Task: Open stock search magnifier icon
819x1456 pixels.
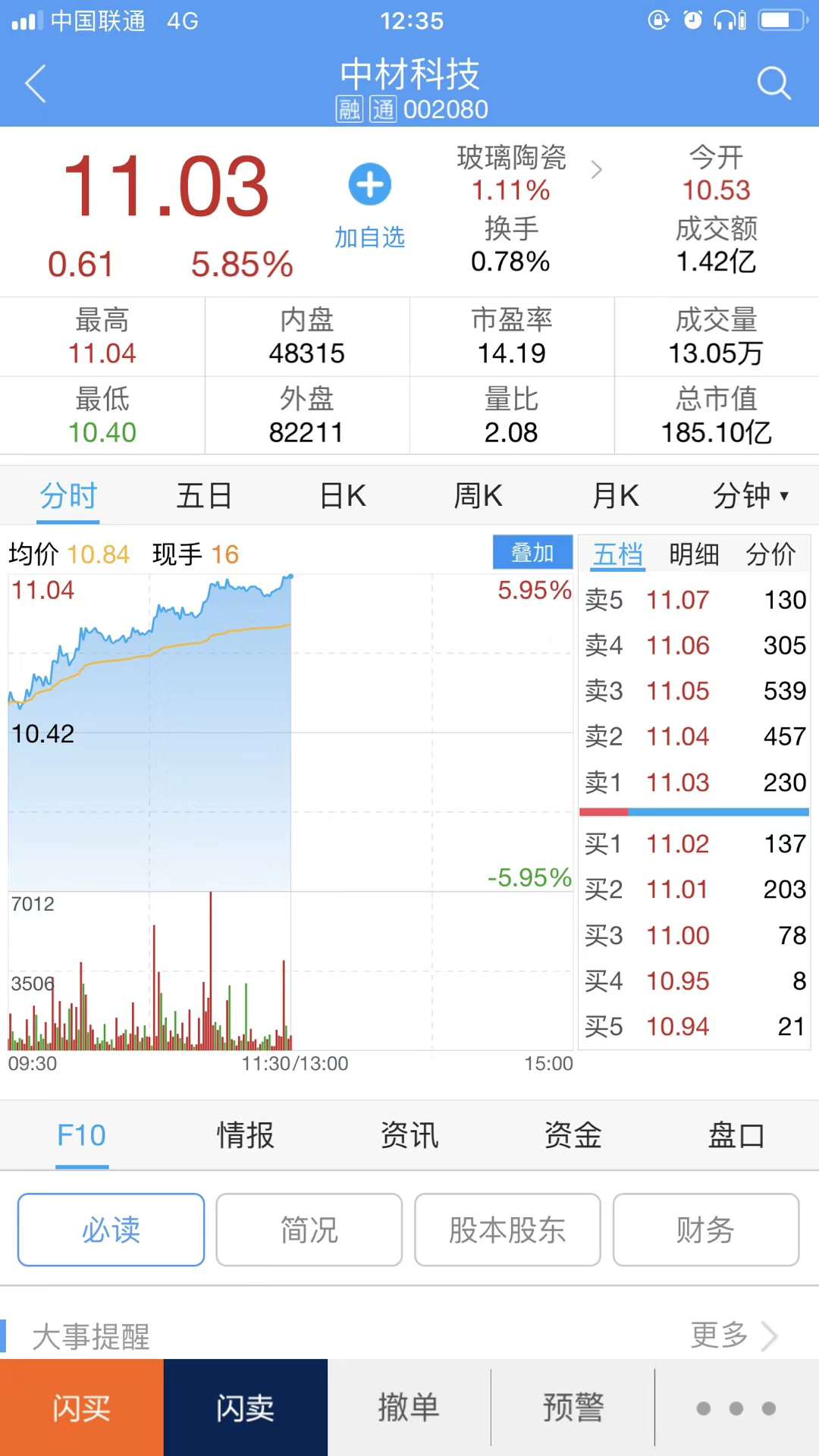Action: pyautogui.click(x=774, y=83)
